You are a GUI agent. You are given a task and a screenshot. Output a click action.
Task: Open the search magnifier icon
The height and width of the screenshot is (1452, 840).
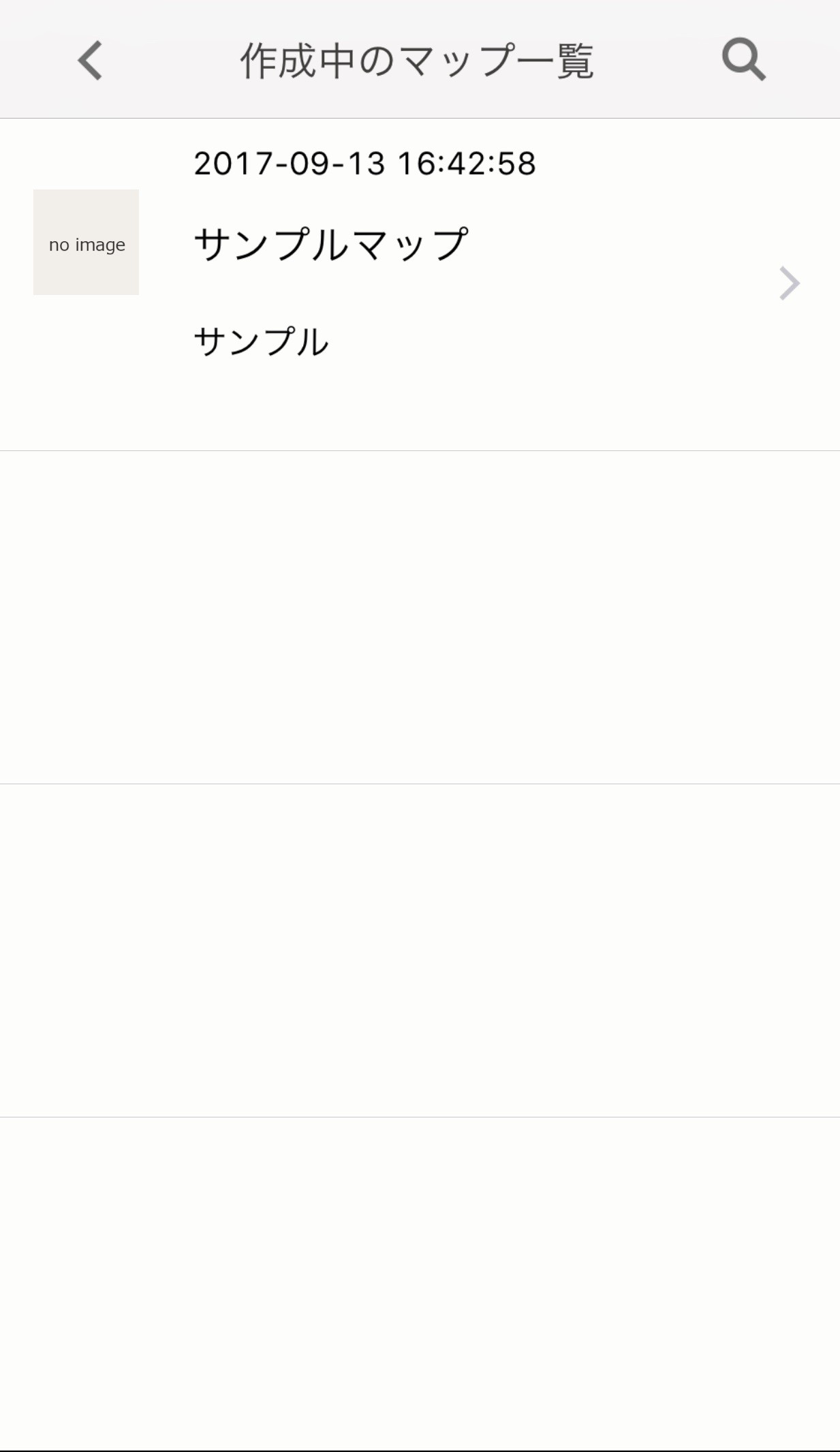point(743,60)
